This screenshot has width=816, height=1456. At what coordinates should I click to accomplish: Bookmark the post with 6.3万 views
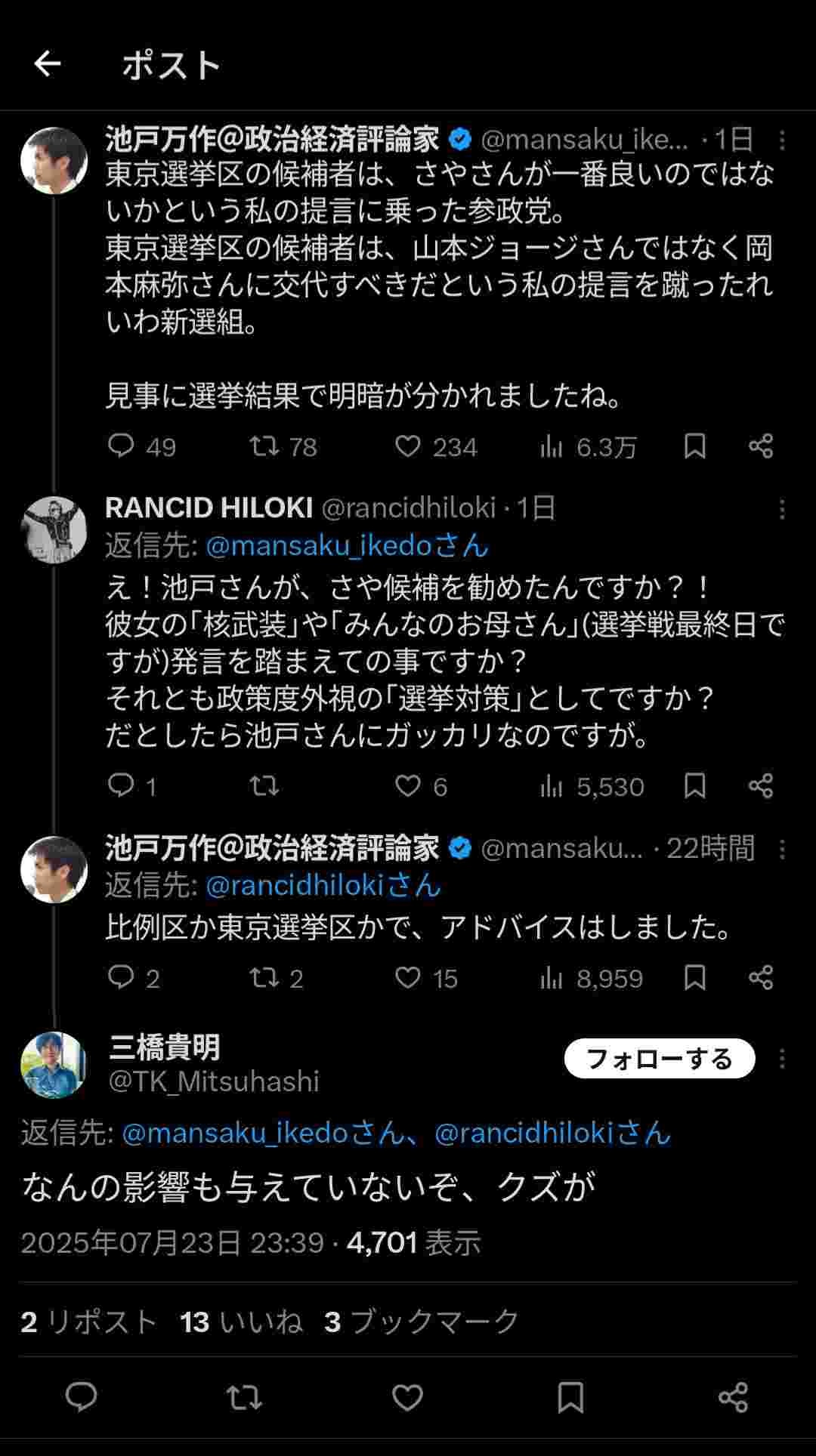[x=694, y=446]
